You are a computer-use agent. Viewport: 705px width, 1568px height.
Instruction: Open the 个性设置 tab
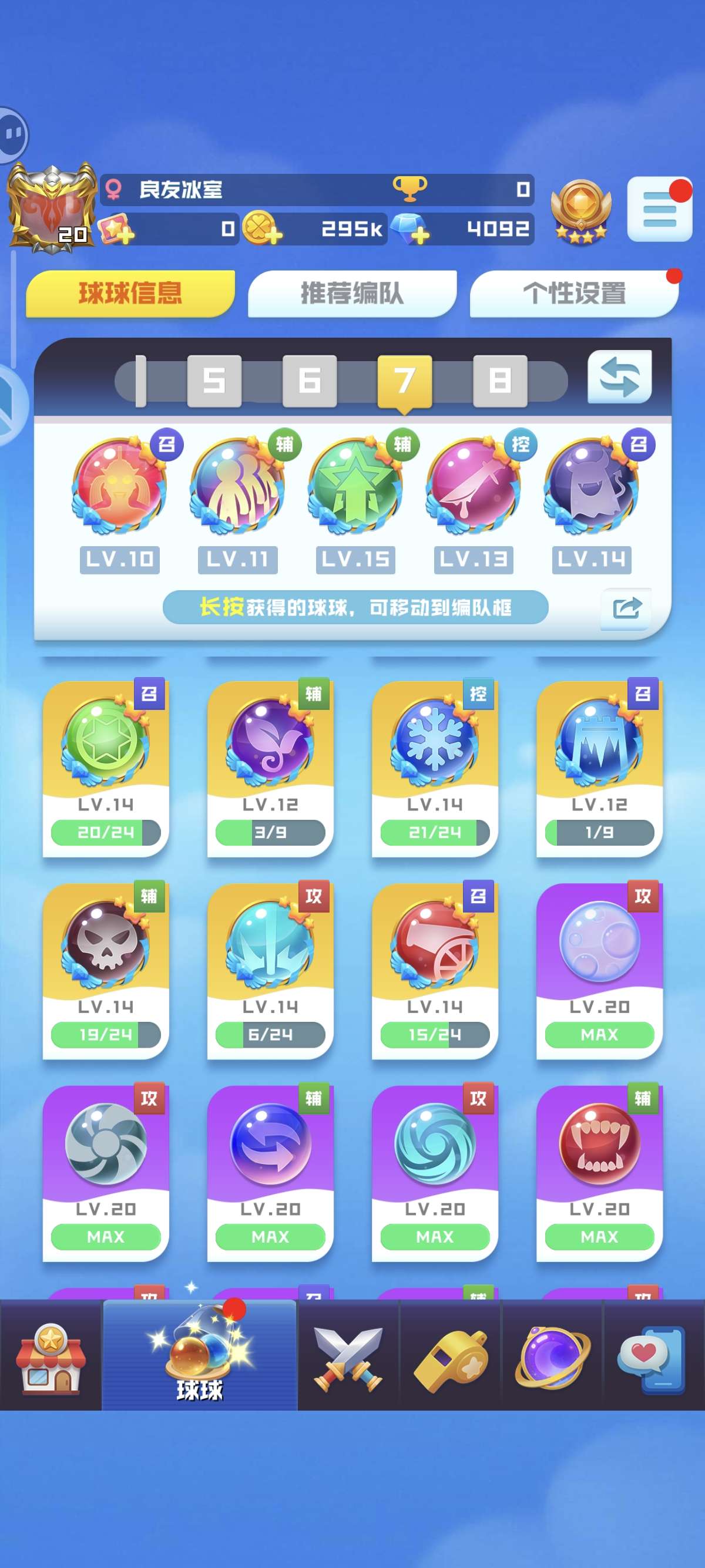click(x=574, y=294)
